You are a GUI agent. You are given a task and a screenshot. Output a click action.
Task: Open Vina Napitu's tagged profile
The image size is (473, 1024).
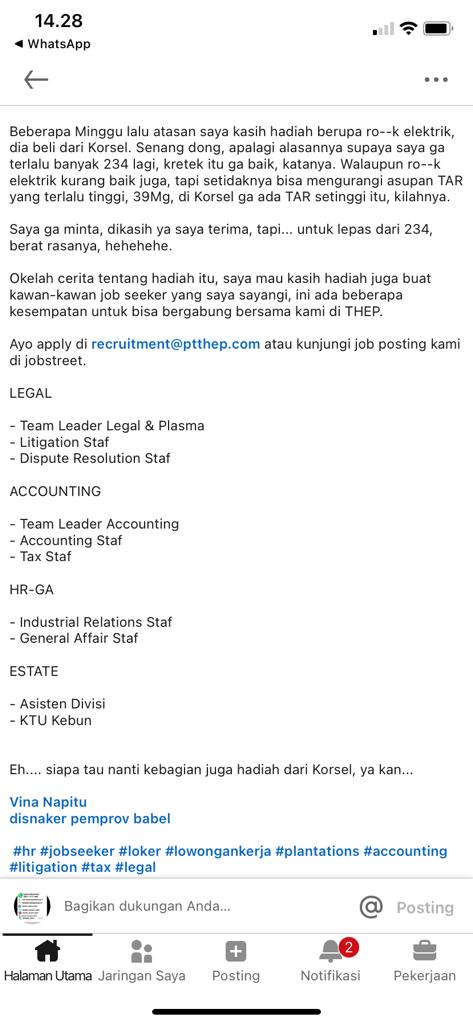click(x=48, y=802)
